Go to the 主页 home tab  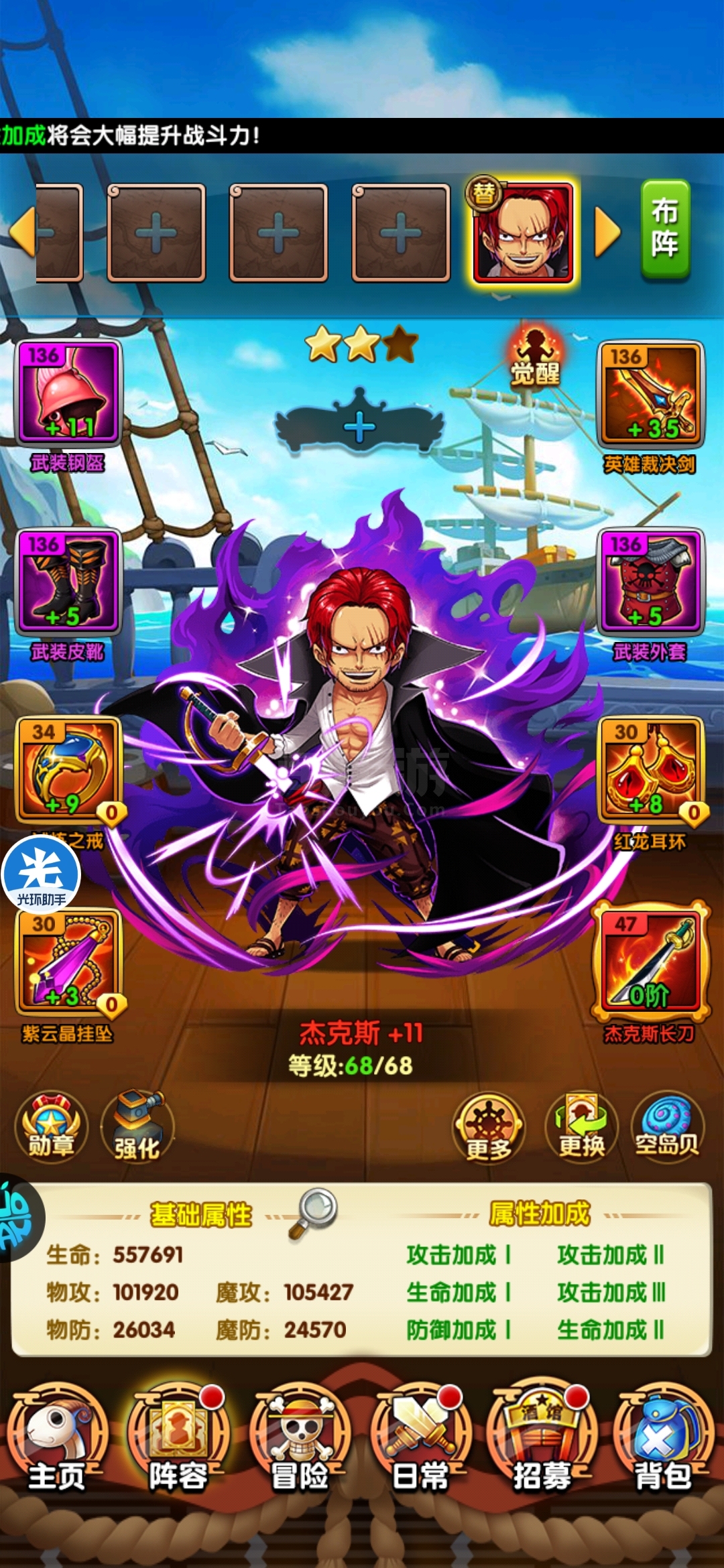pyautogui.click(x=58, y=1438)
